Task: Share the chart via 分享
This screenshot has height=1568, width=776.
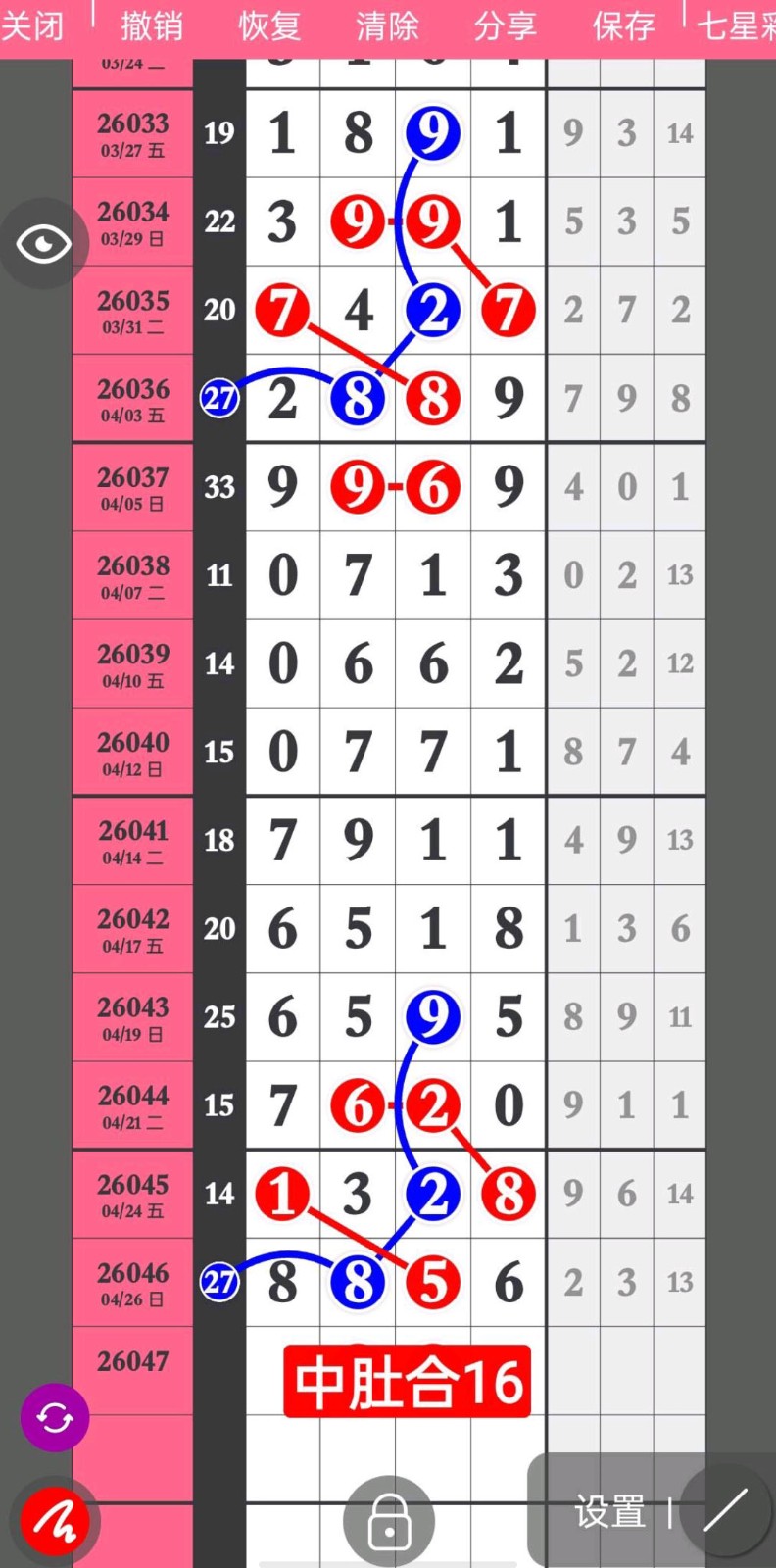Action: (505, 25)
